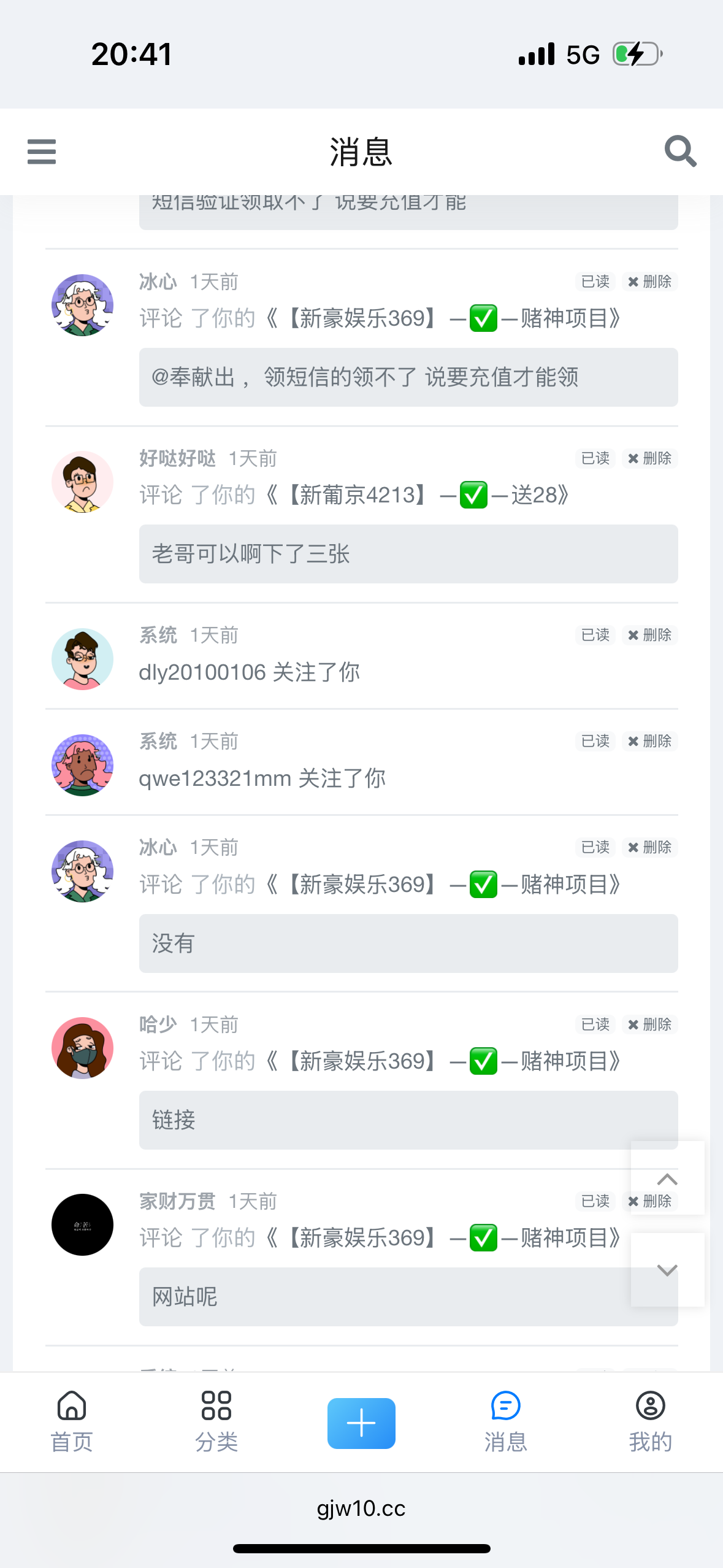Screen dimensions: 723x1568
Task: Tap the scroll-to-top arrow button
Action: tap(667, 1178)
